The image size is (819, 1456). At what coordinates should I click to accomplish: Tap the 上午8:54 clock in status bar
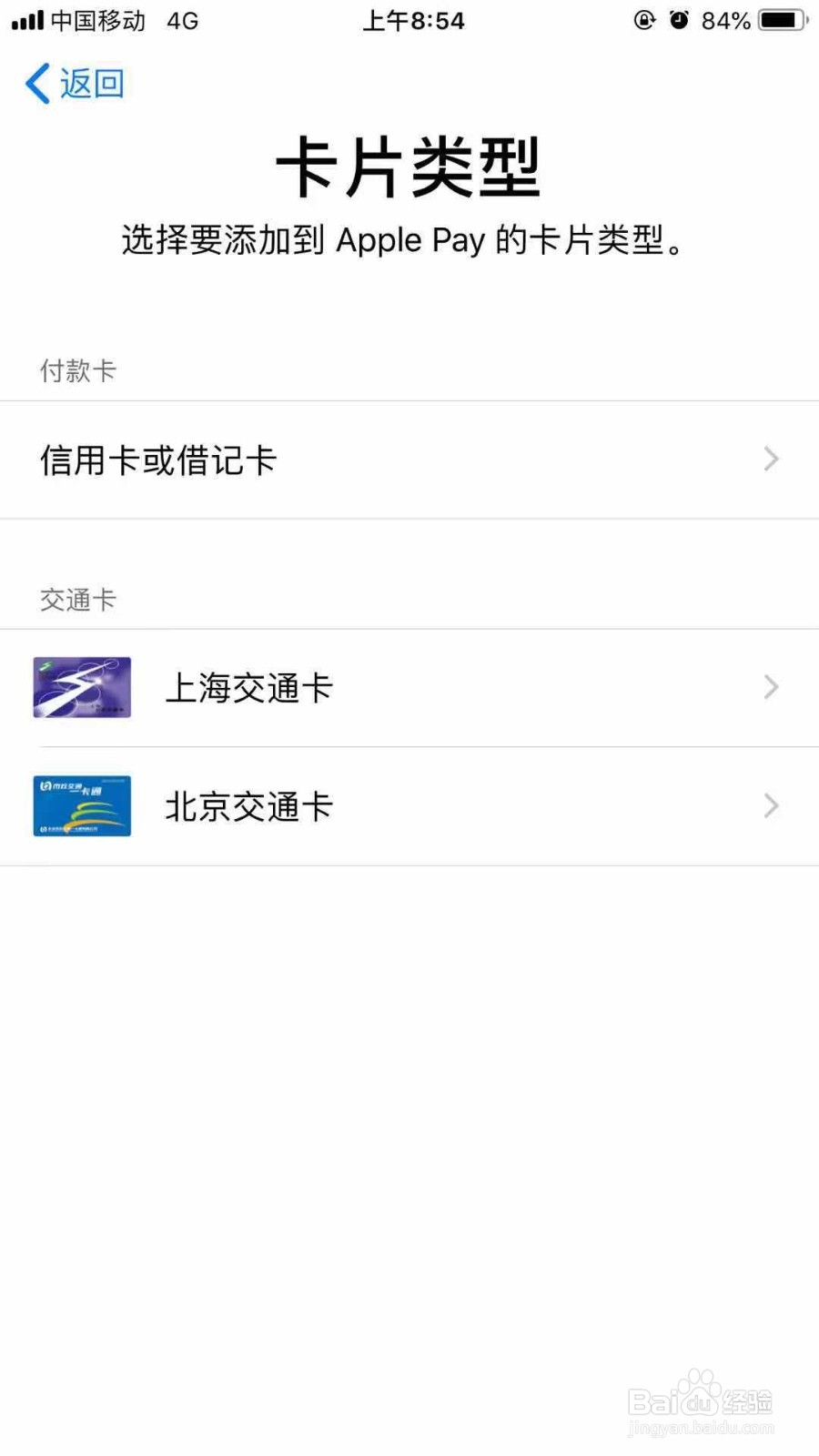[x=414, y=20]
